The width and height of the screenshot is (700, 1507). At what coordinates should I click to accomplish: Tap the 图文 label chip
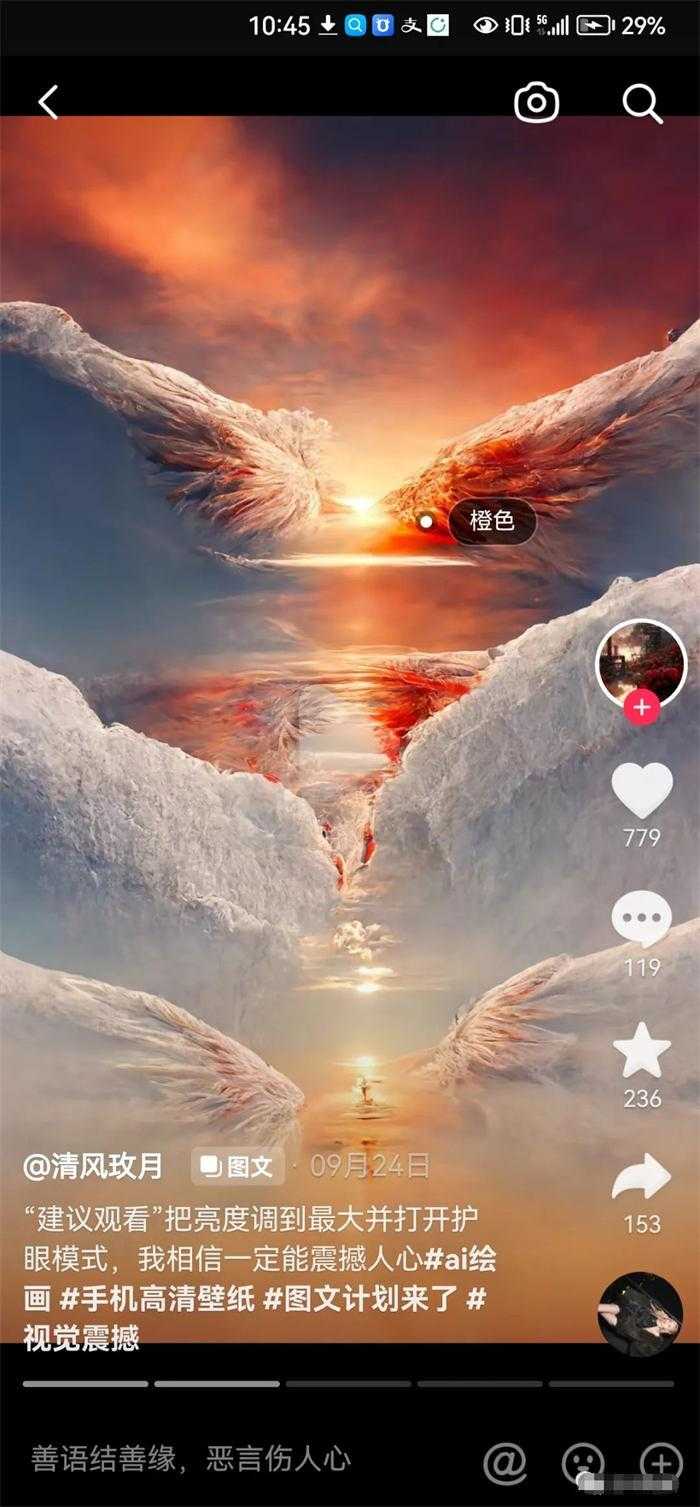tap(237, 1166)
